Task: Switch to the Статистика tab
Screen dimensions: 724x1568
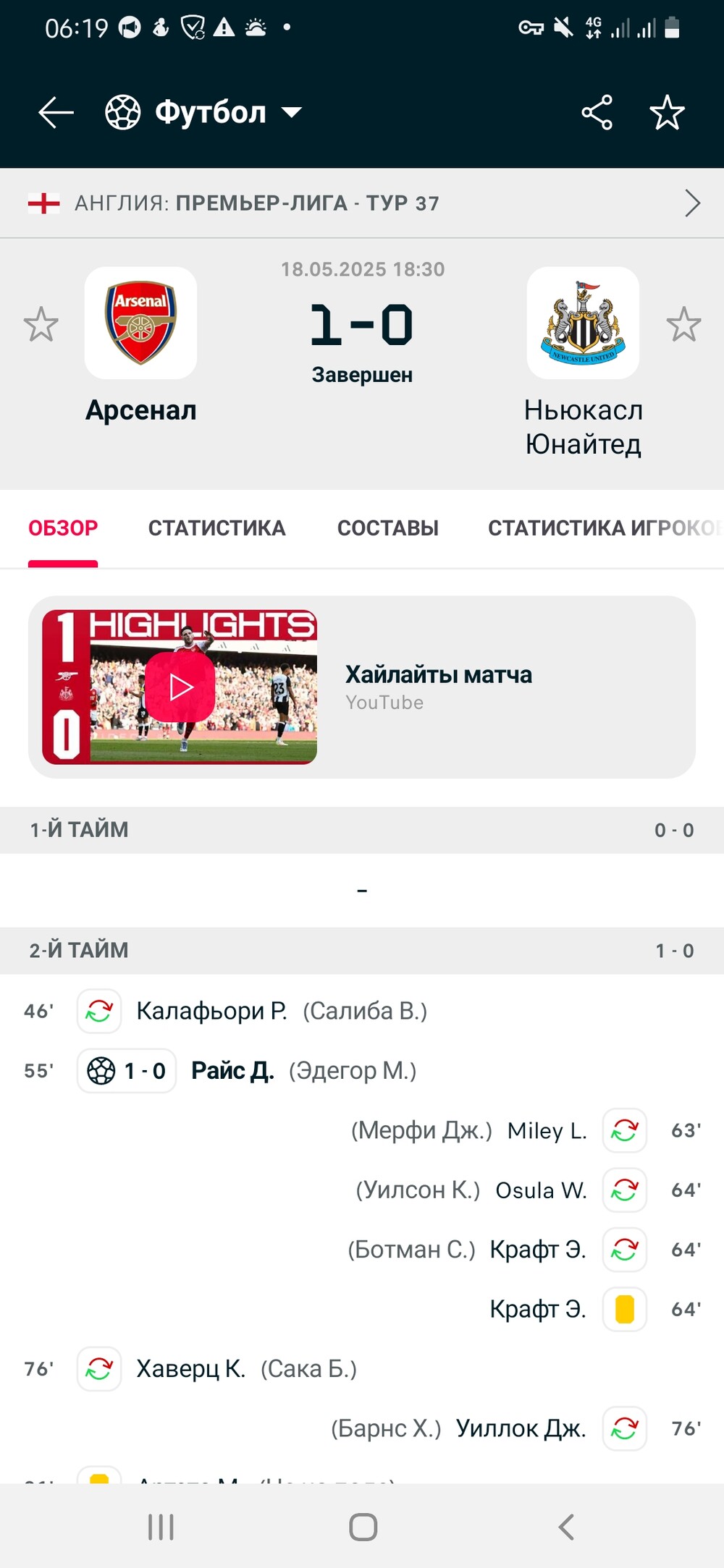Action: point(217,528)
